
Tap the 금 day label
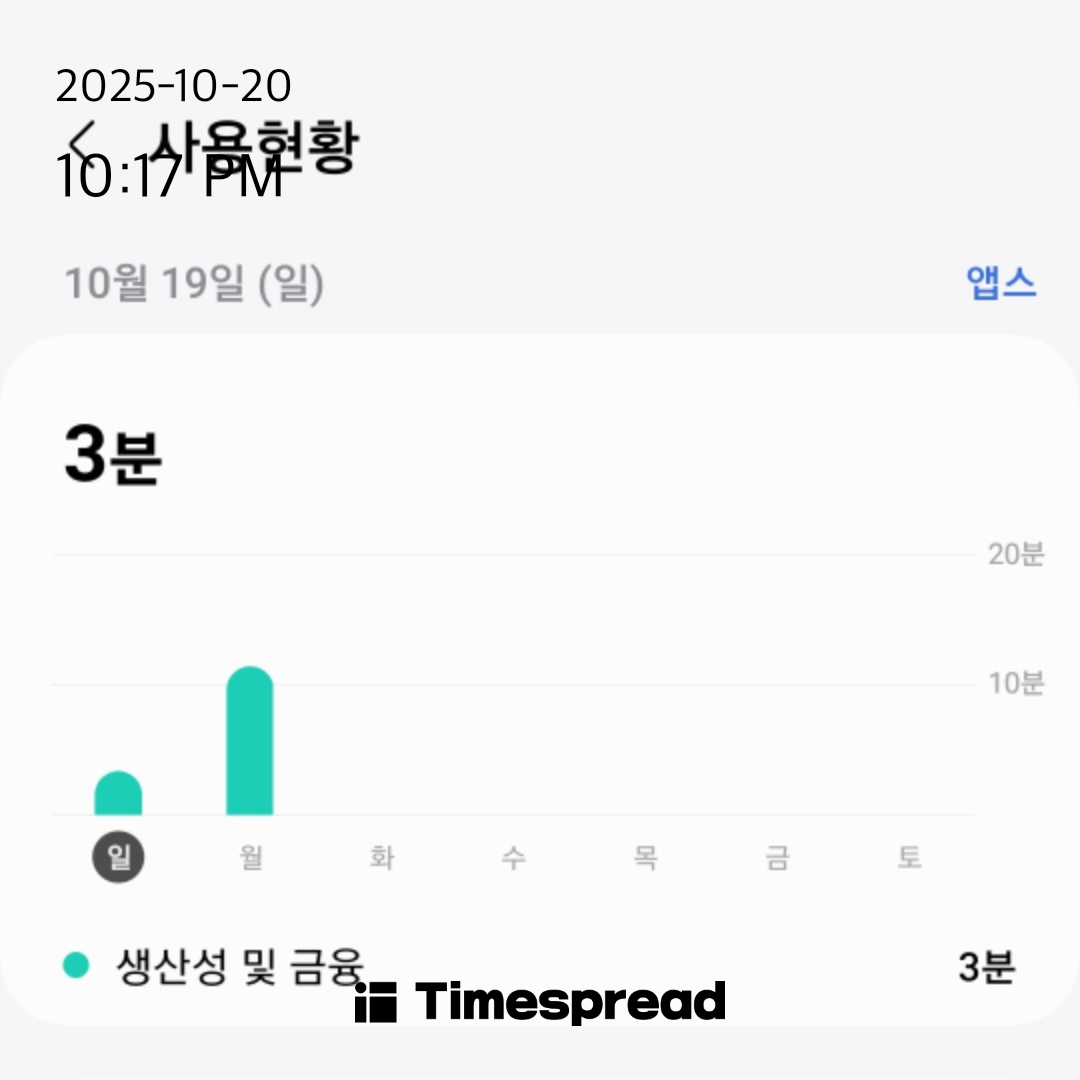pos(777,858)
